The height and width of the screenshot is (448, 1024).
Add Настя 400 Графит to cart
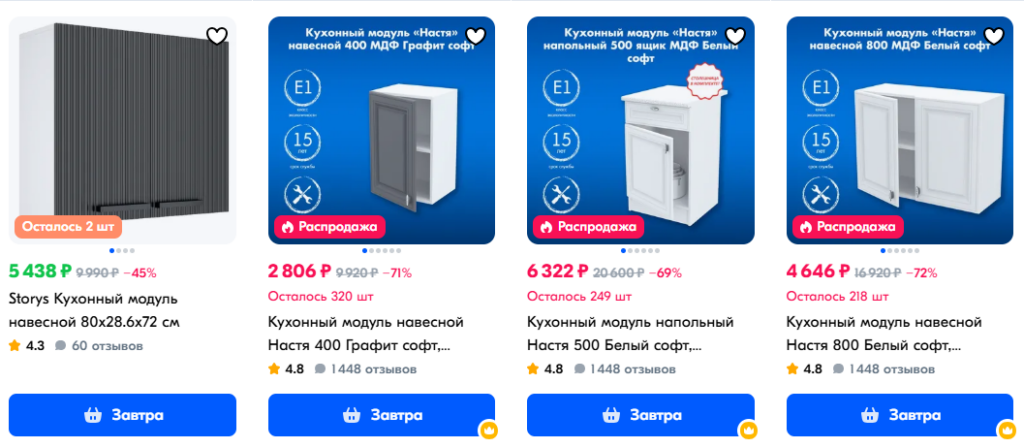click(x=381, y=415)
